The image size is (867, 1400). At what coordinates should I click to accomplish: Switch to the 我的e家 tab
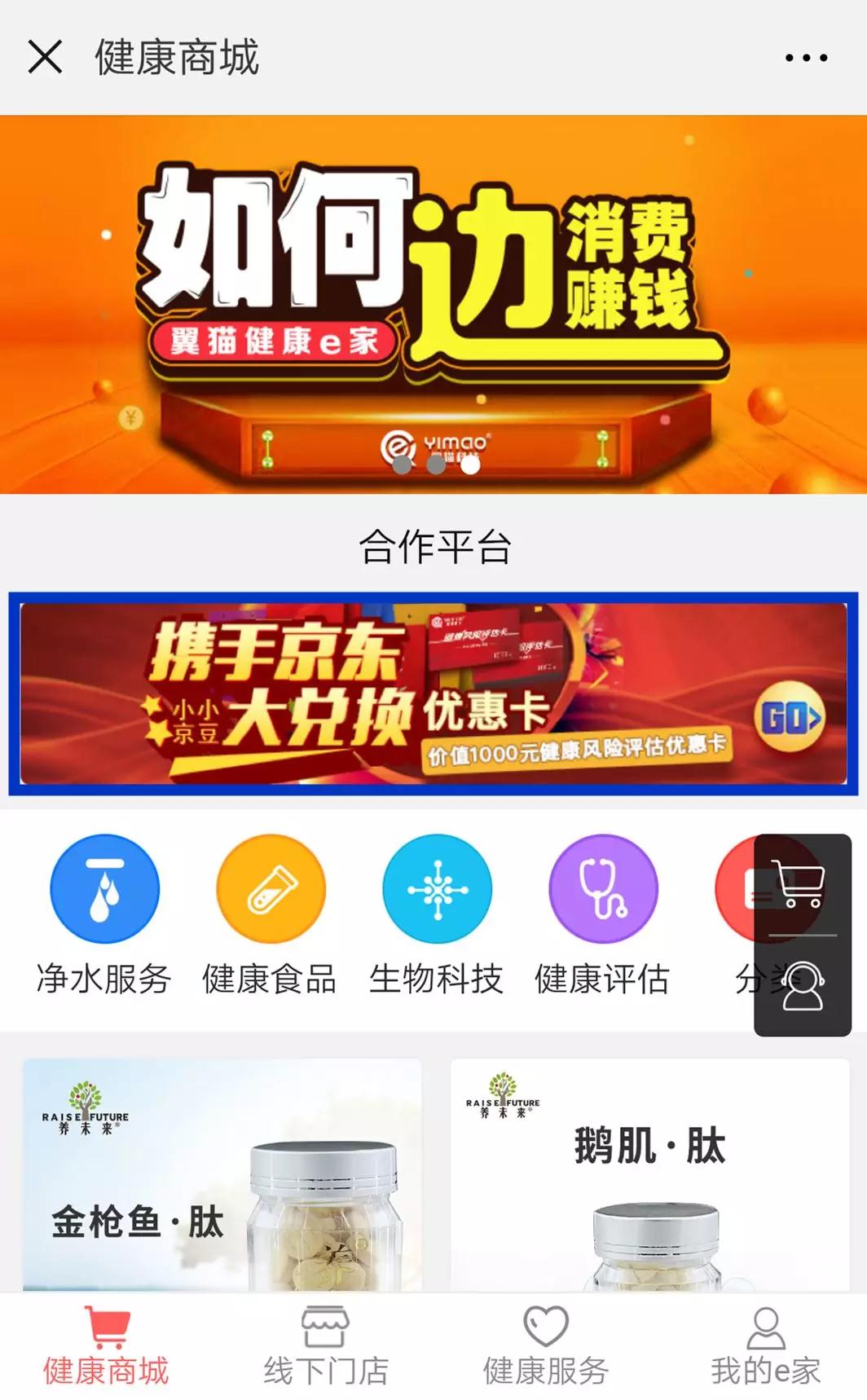click(x=765, y=1346)
